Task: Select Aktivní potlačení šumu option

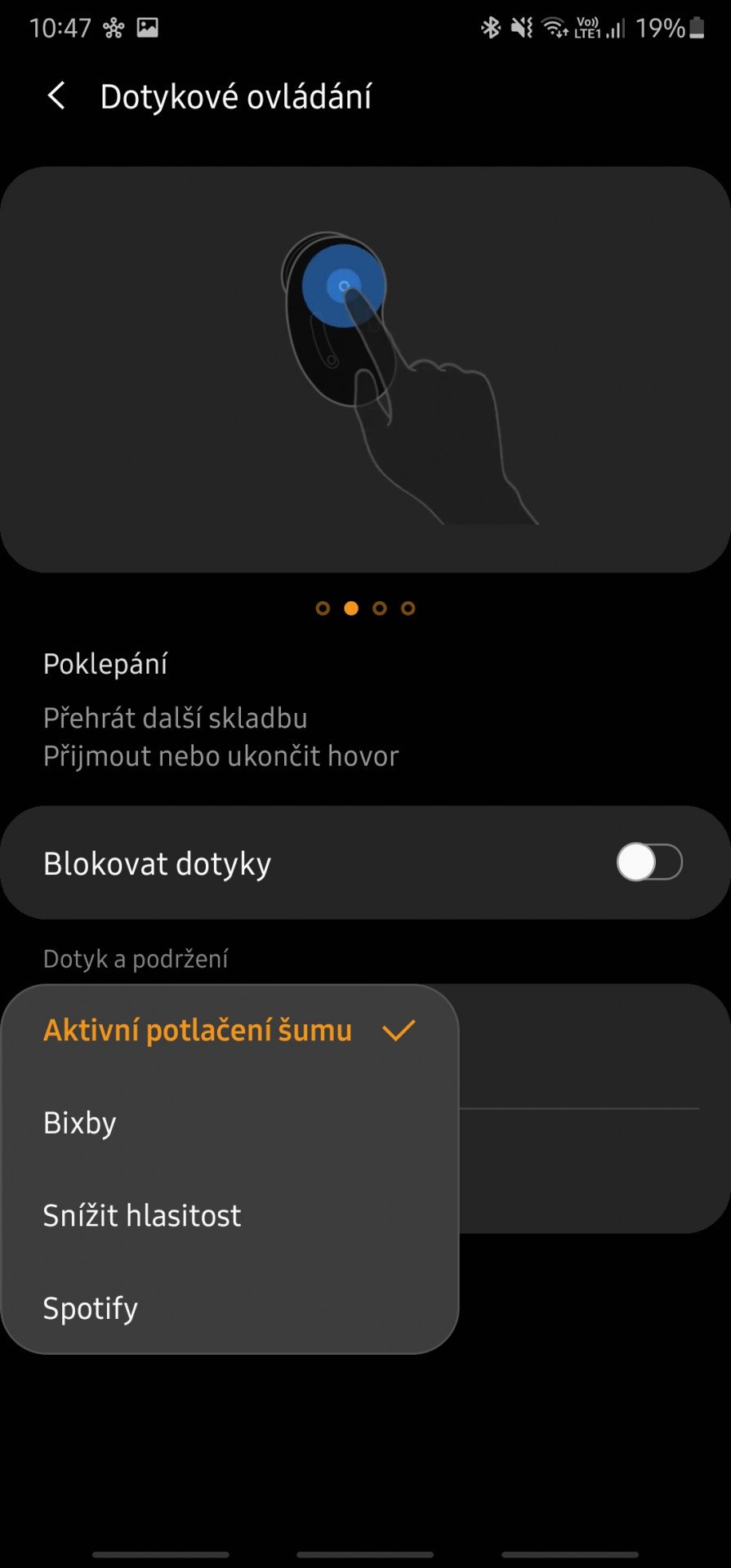Action: tap(230, 1031)
